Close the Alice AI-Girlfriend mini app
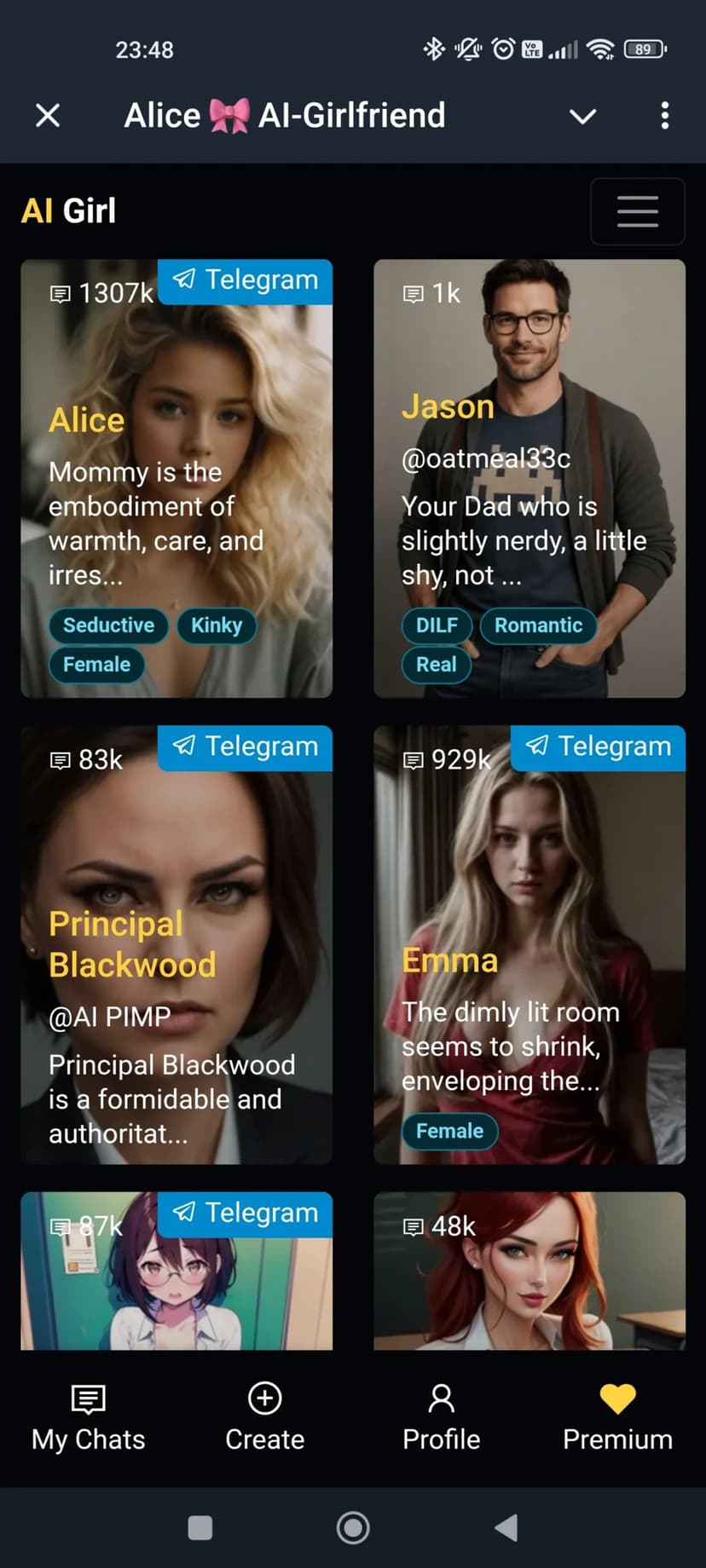This screenshot has height=1568, width=706. tap(48, 115)
